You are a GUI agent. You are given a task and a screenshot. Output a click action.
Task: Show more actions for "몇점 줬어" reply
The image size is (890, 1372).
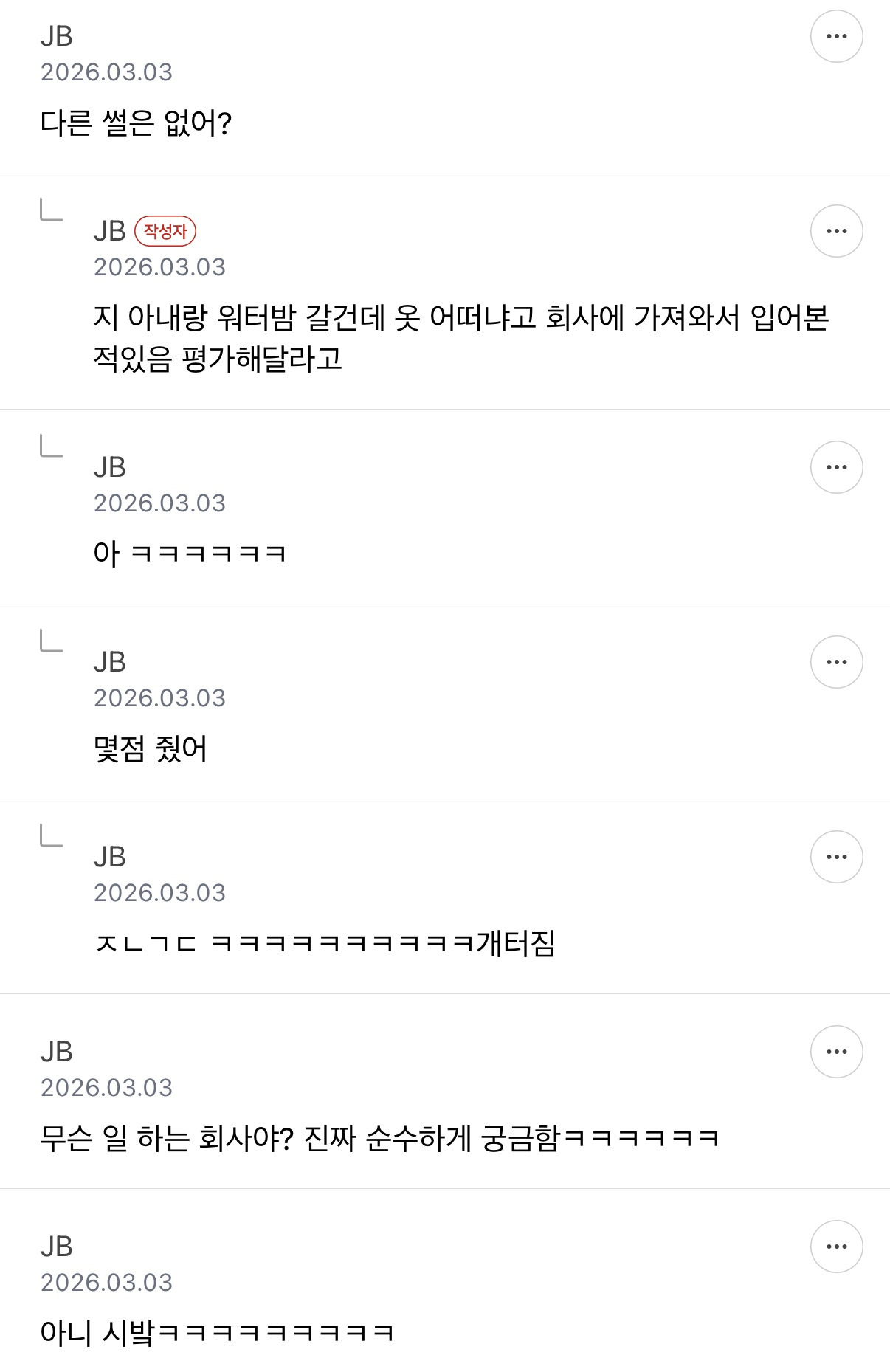click(x=836, y=662)
